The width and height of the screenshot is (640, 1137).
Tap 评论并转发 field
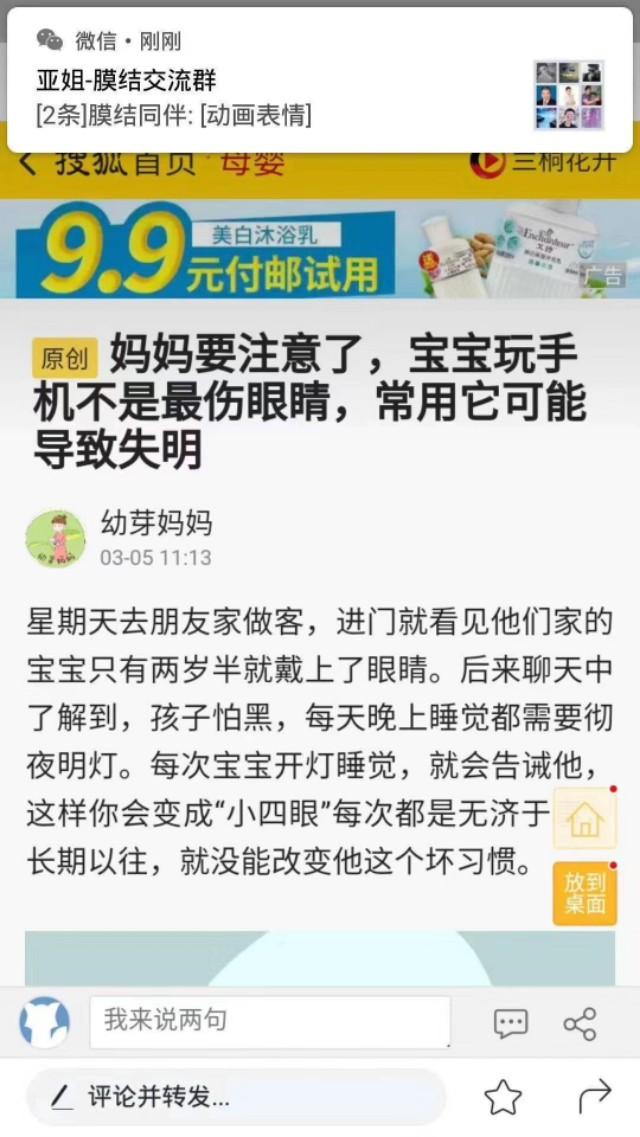236,1097
